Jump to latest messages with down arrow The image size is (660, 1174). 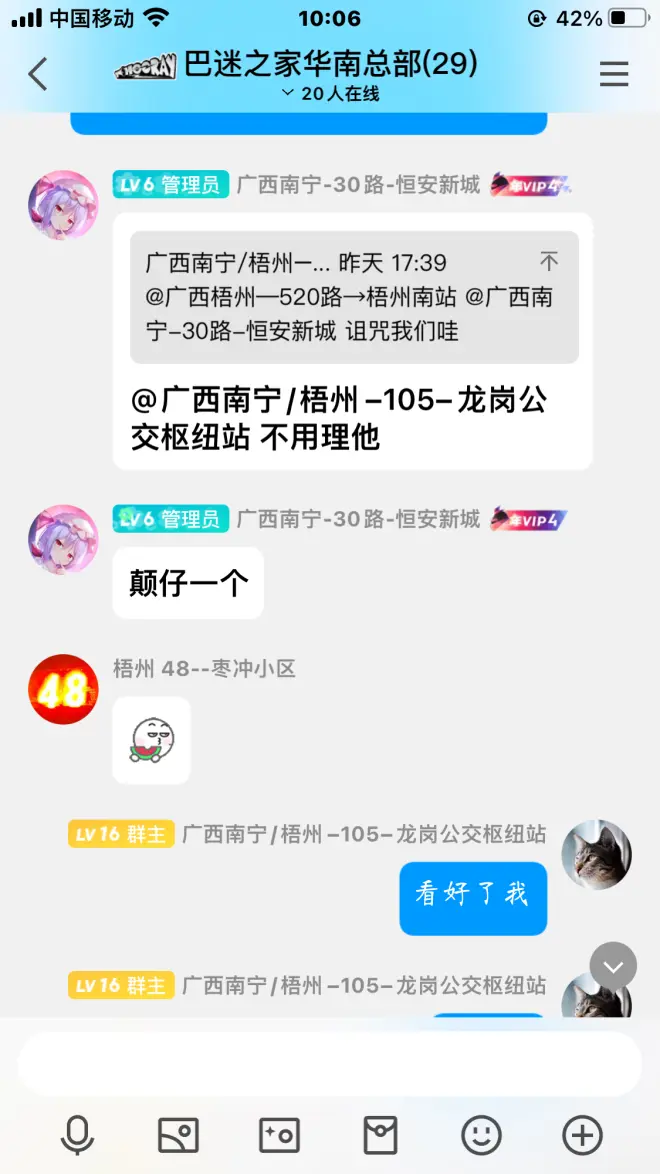(613, 967)
